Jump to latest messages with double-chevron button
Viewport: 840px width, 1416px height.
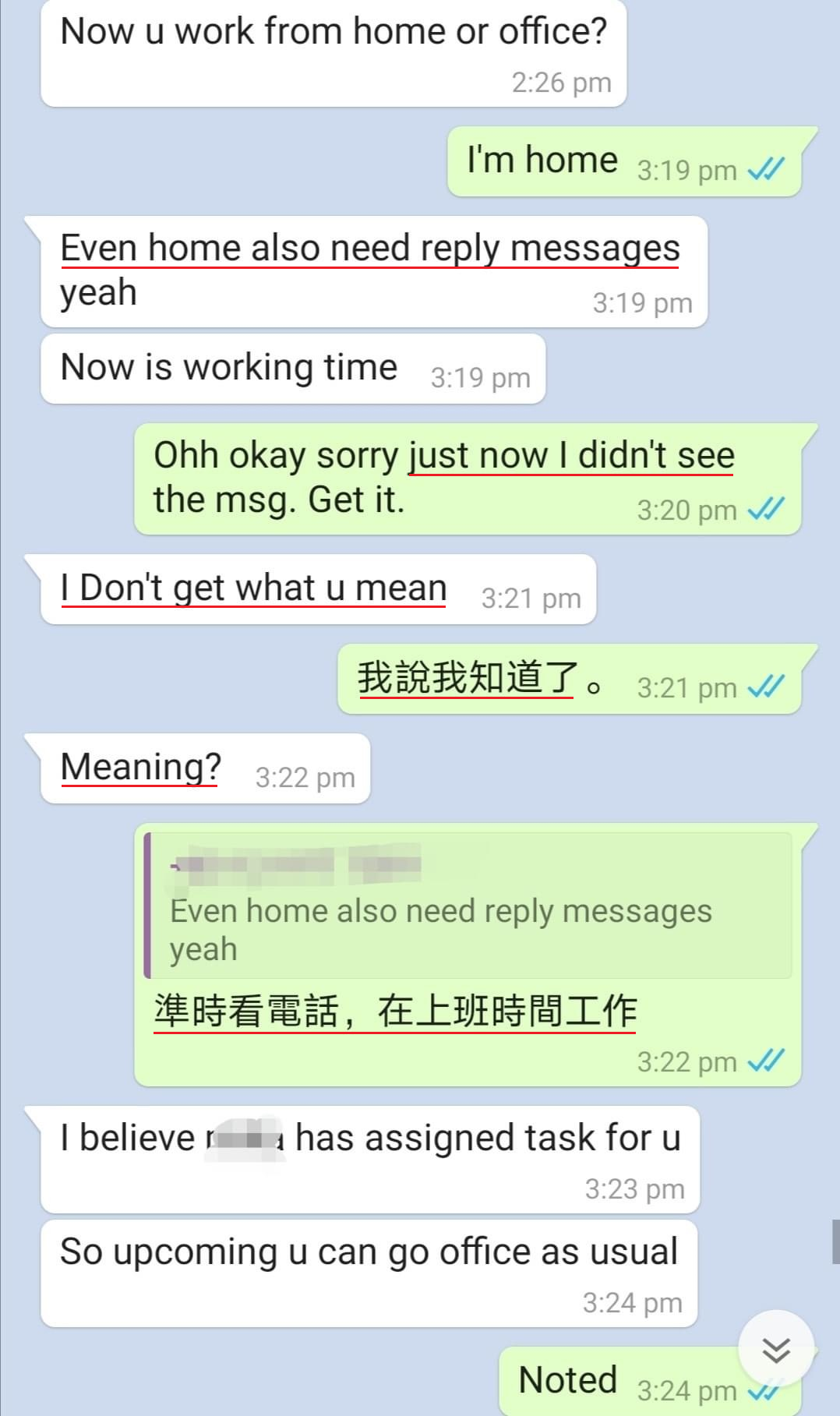pos(776,1349)
